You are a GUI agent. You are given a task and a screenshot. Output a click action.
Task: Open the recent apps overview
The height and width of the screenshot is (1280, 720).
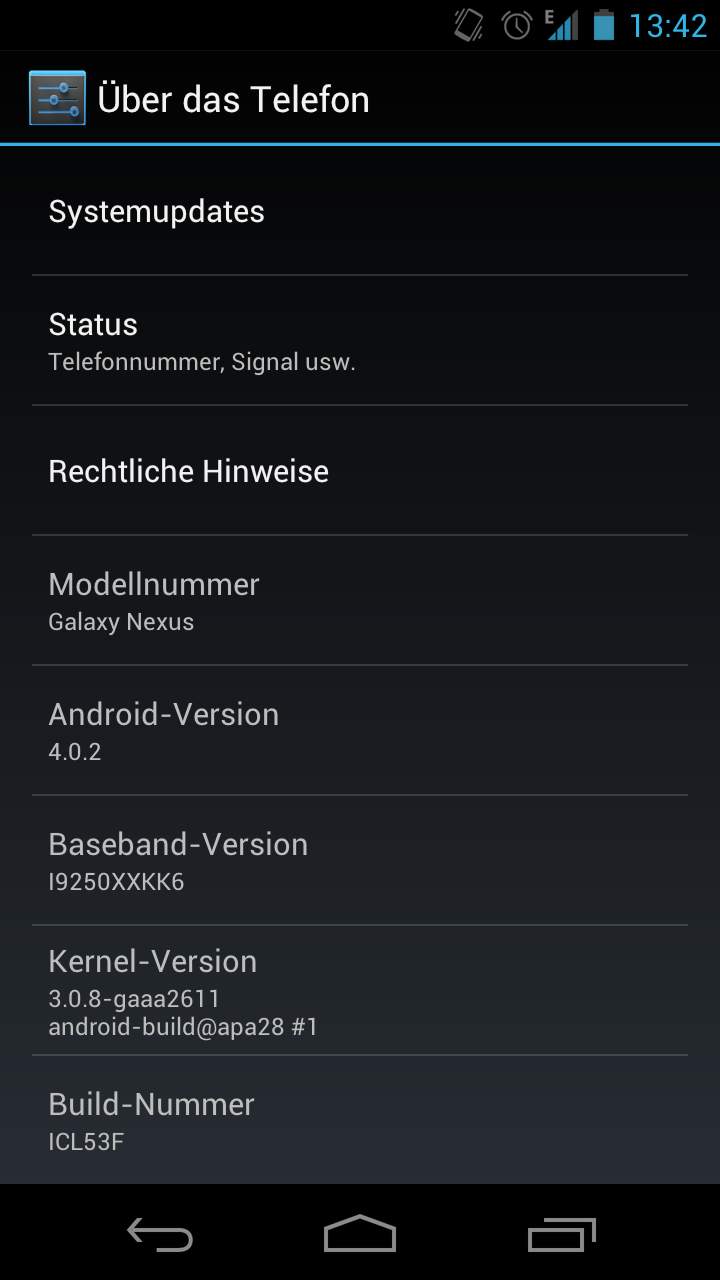(561, 1234)
